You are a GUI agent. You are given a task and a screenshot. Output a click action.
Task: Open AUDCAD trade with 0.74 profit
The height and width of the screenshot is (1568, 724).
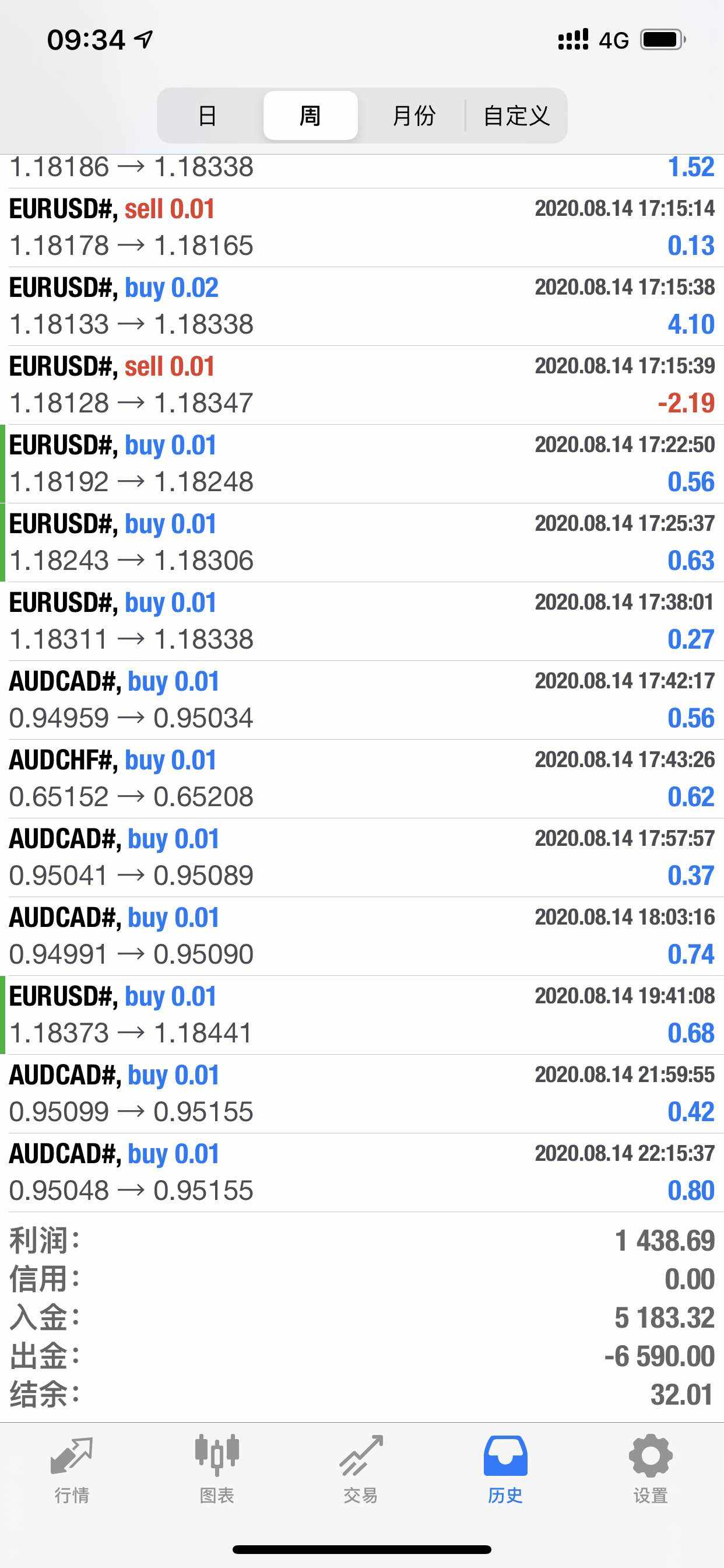[362, 936]
